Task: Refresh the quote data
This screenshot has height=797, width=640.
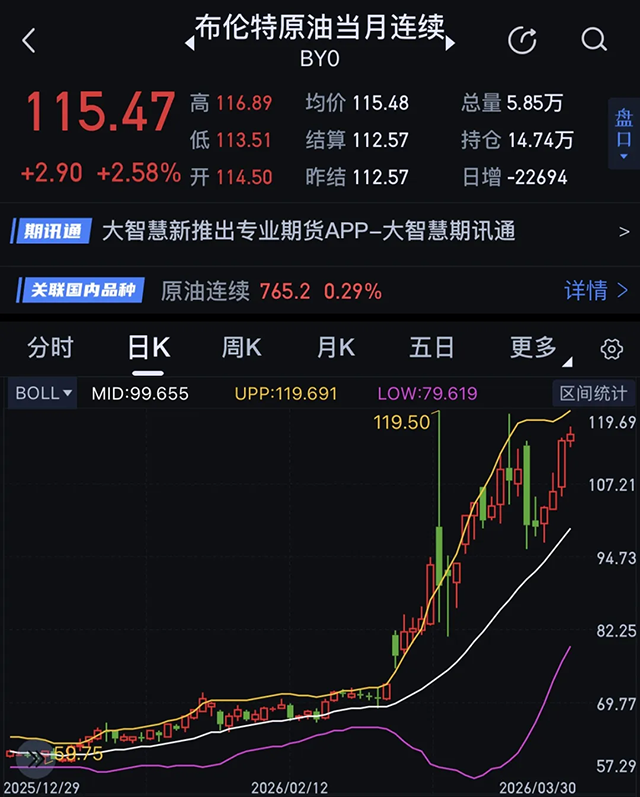Action: click(x=522, y=40)
